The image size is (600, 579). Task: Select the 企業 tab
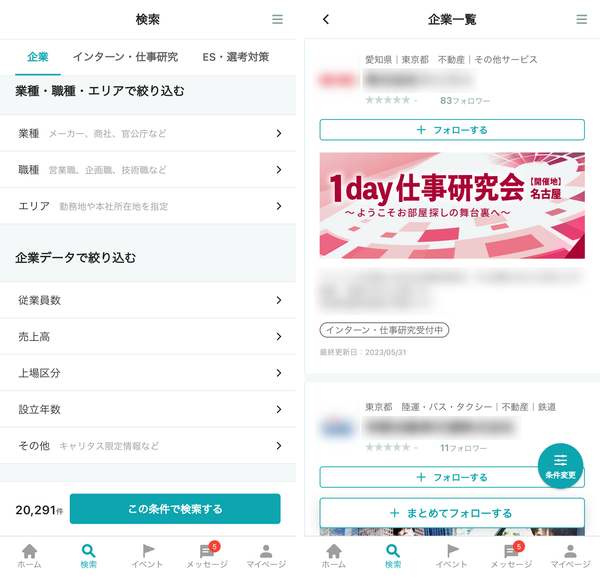tap(38, 57)
